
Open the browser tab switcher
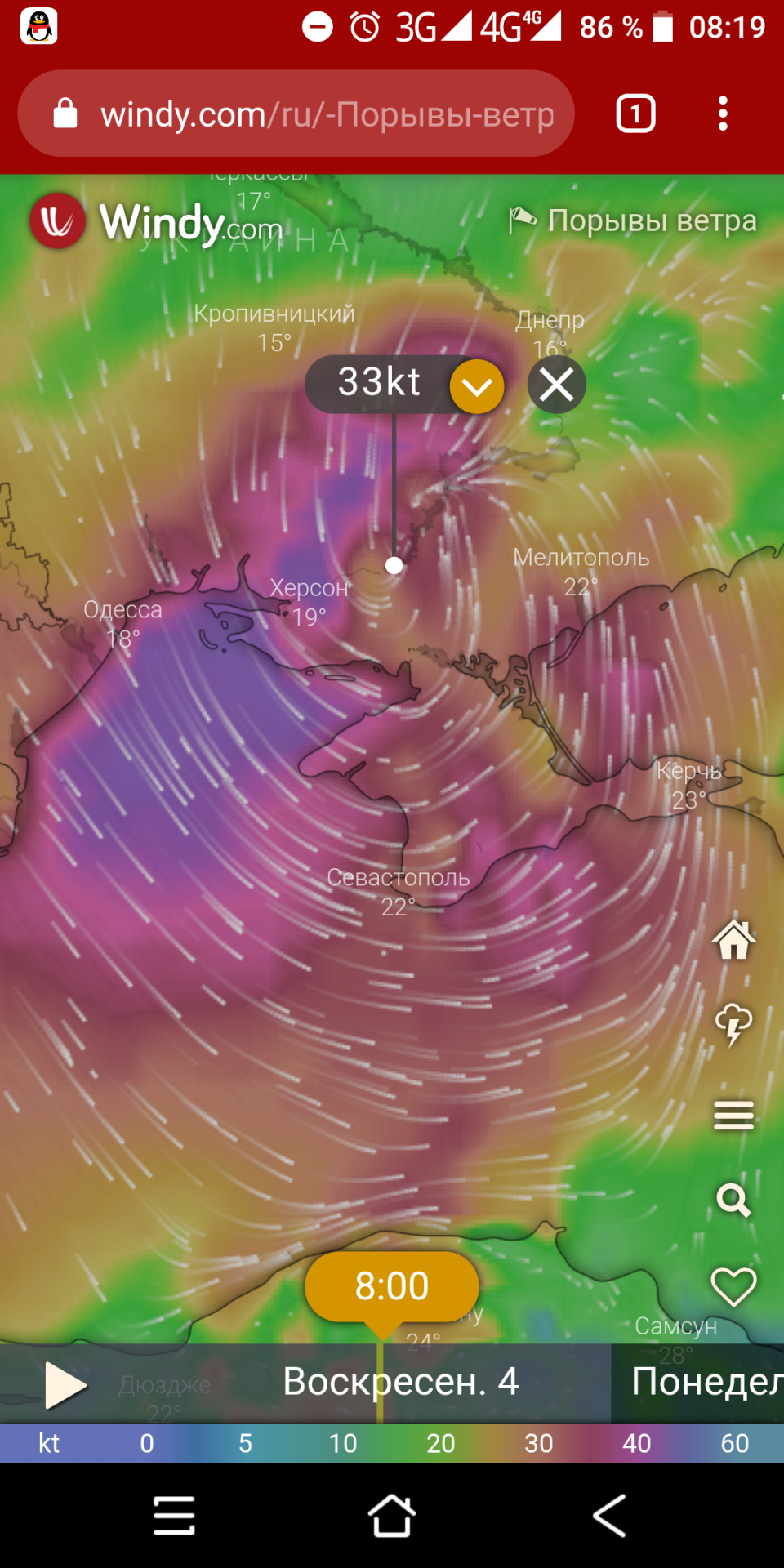click(x=635, y=114)
